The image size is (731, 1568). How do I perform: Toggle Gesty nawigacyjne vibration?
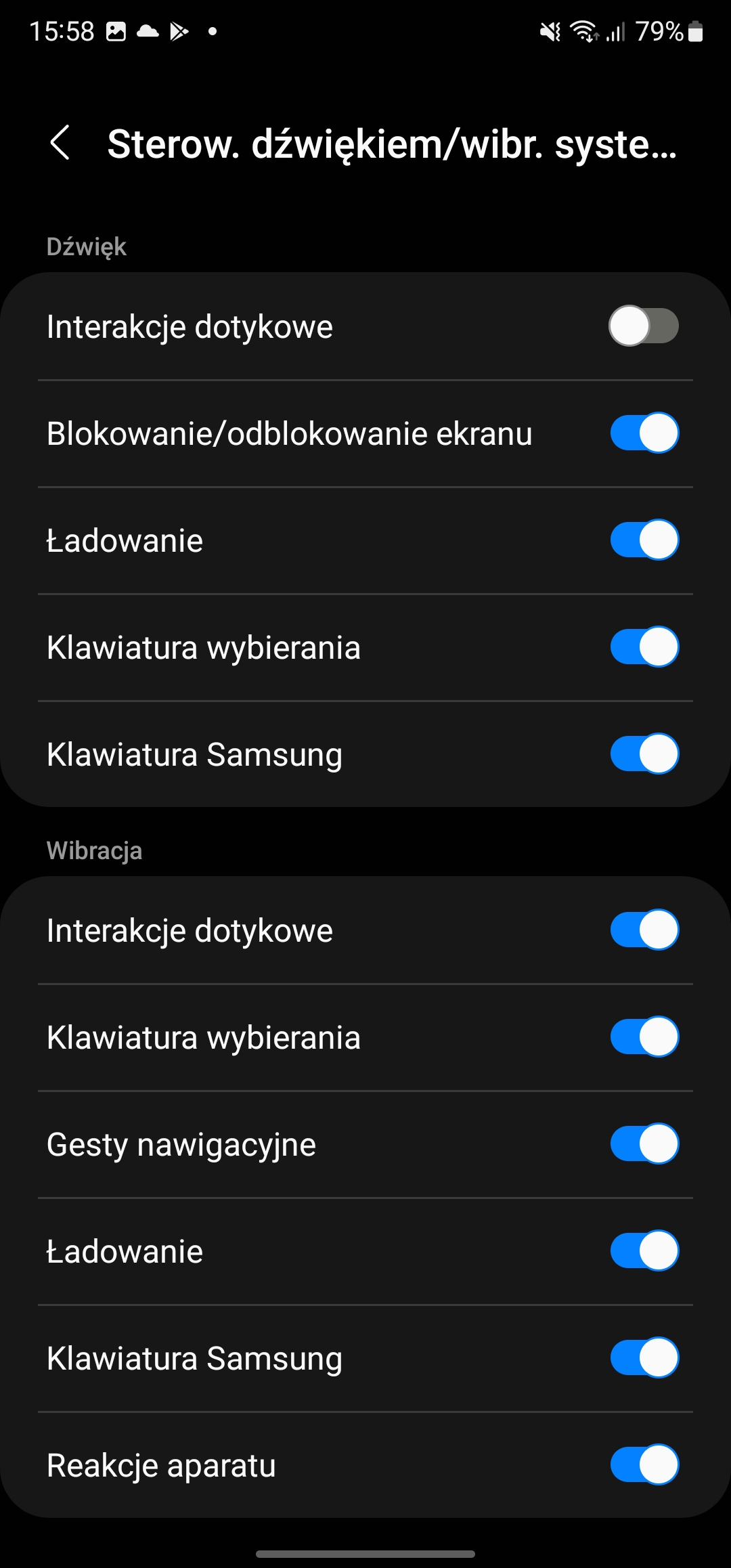[644, 1144]
